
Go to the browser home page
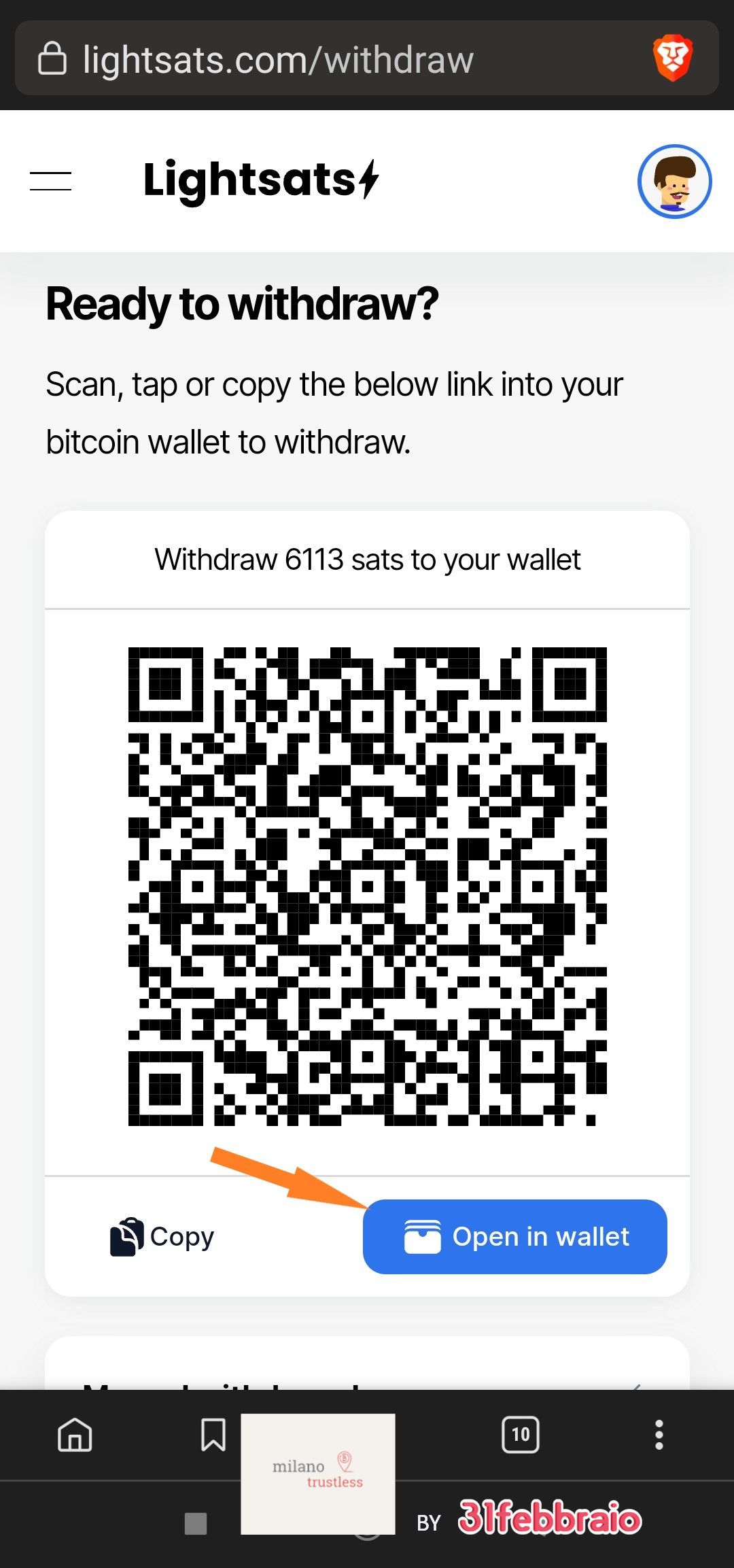(75, 1435)
